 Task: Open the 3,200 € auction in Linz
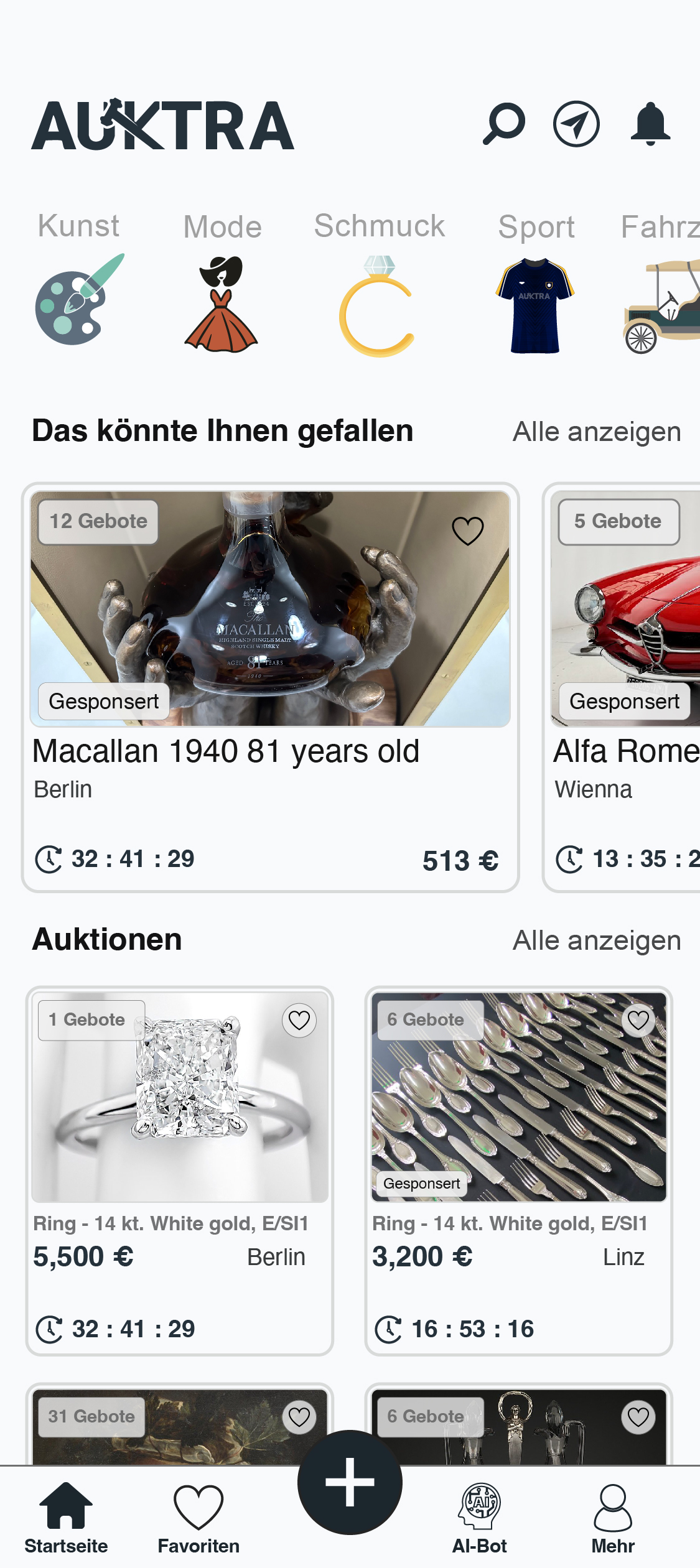(518, 1169)
